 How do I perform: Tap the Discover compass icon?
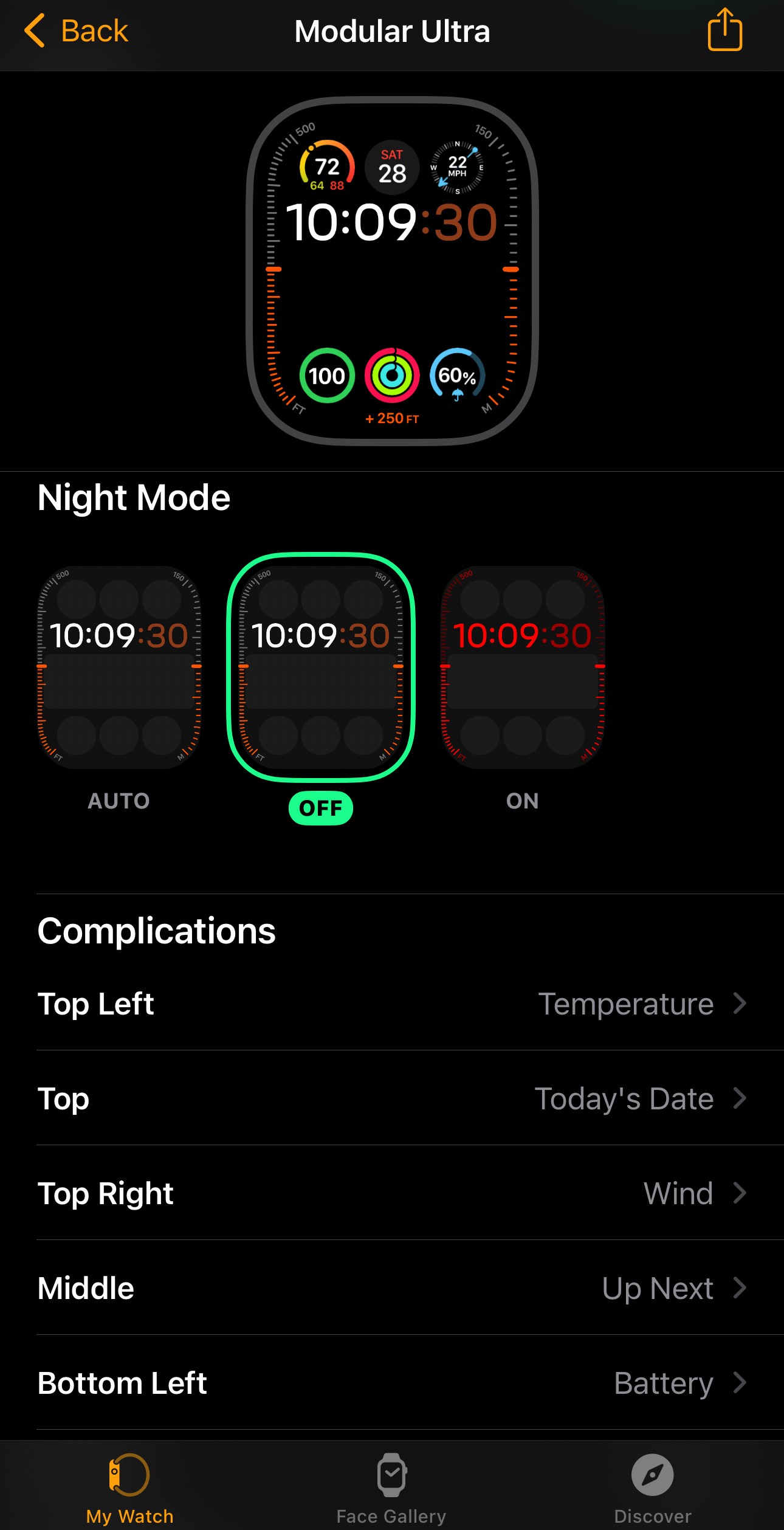[x=653, y=1483]
